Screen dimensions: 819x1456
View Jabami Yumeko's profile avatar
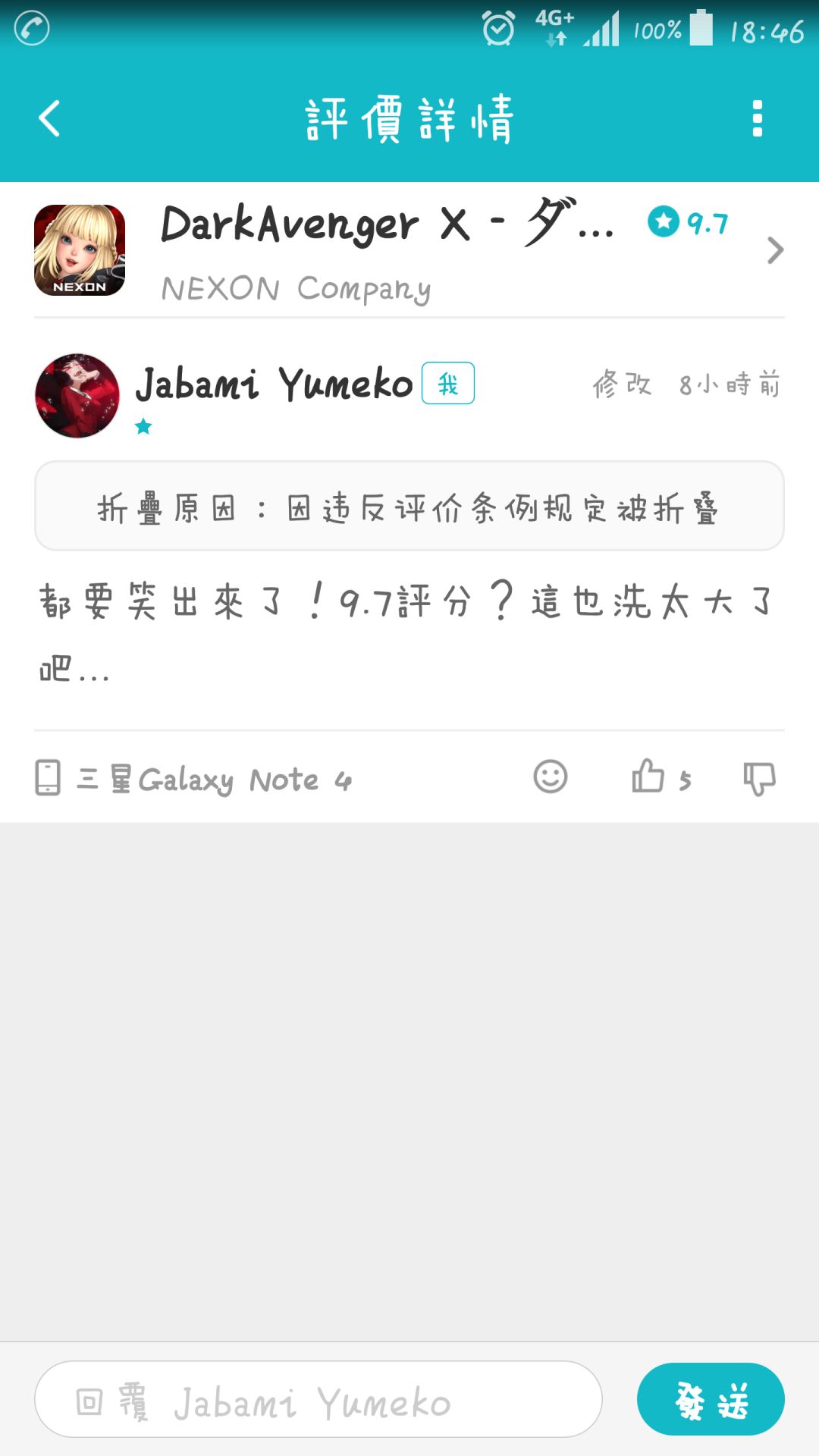[77, 396]
